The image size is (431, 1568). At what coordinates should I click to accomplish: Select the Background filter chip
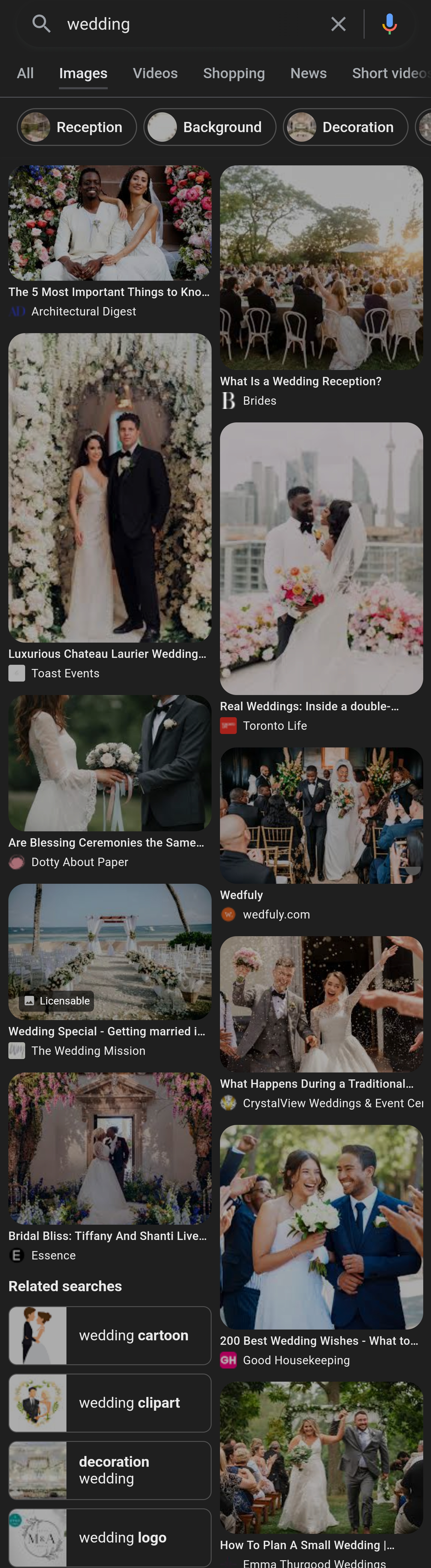(210, 127)
